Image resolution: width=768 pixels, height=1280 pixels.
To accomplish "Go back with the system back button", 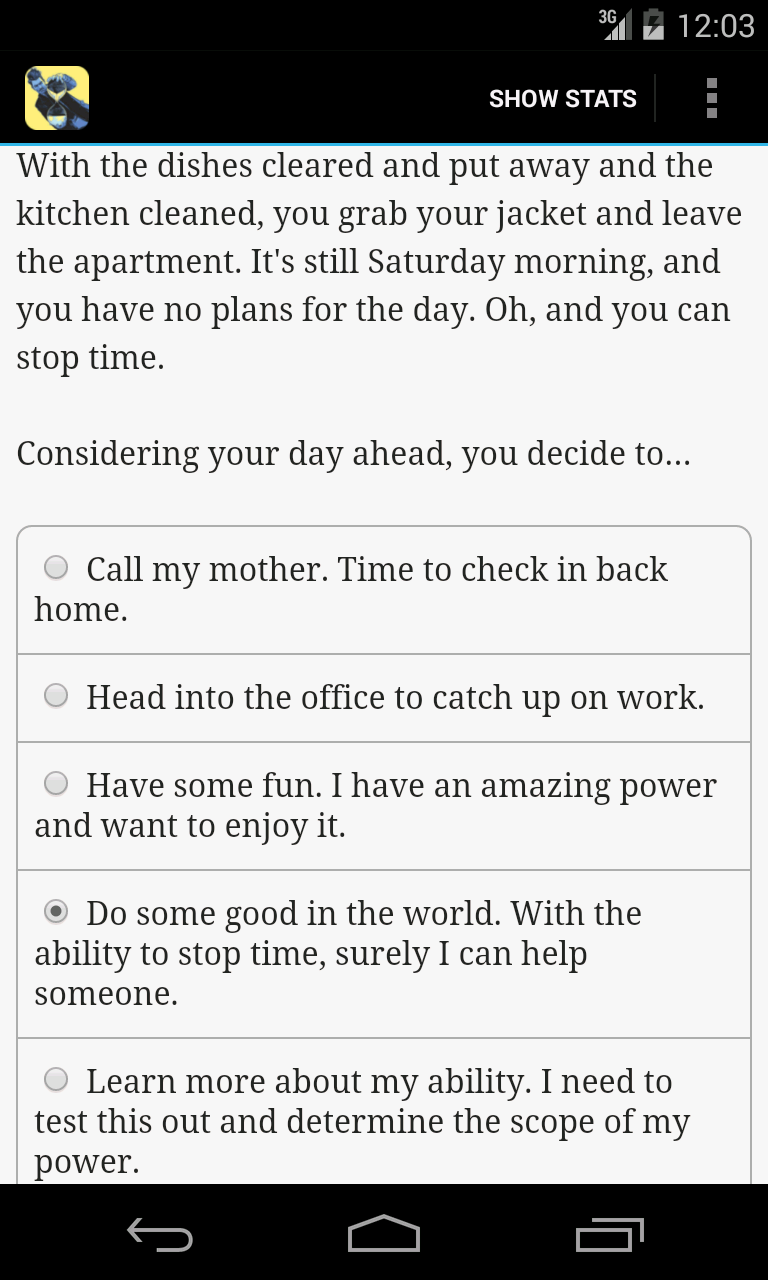I will click(160, 1236).
